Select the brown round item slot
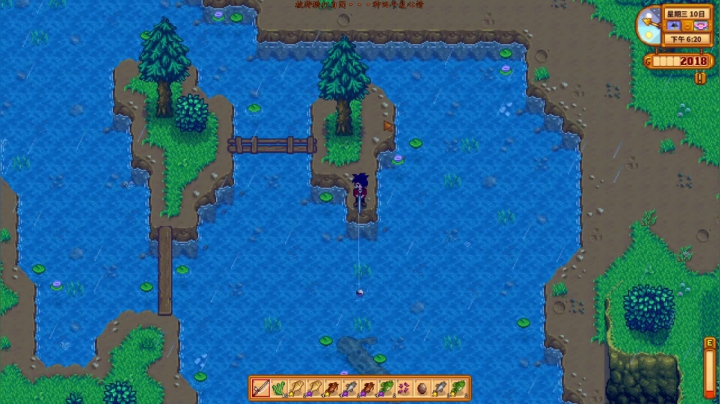Viewport: 720px width, 404px height. tap(423, 387)
